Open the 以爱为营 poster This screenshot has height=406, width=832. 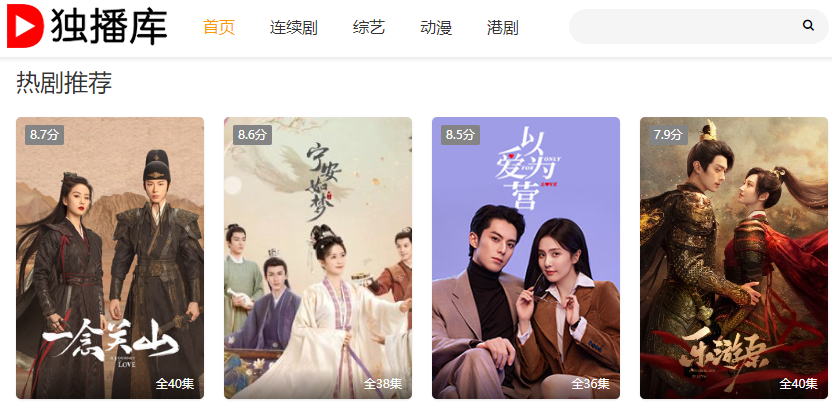pyautogui.click(x=526, y=258)
